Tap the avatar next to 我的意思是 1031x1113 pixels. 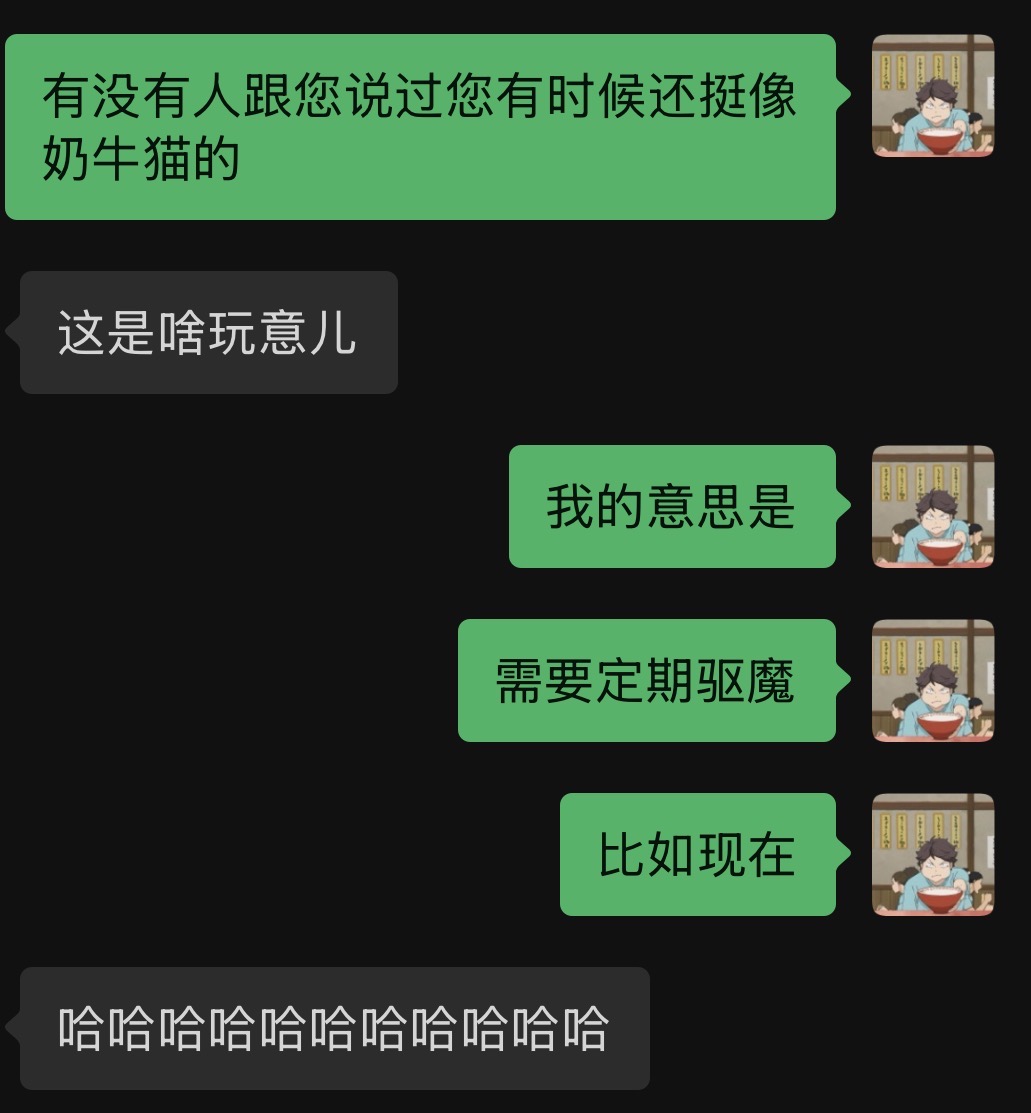tap(933, 506)
